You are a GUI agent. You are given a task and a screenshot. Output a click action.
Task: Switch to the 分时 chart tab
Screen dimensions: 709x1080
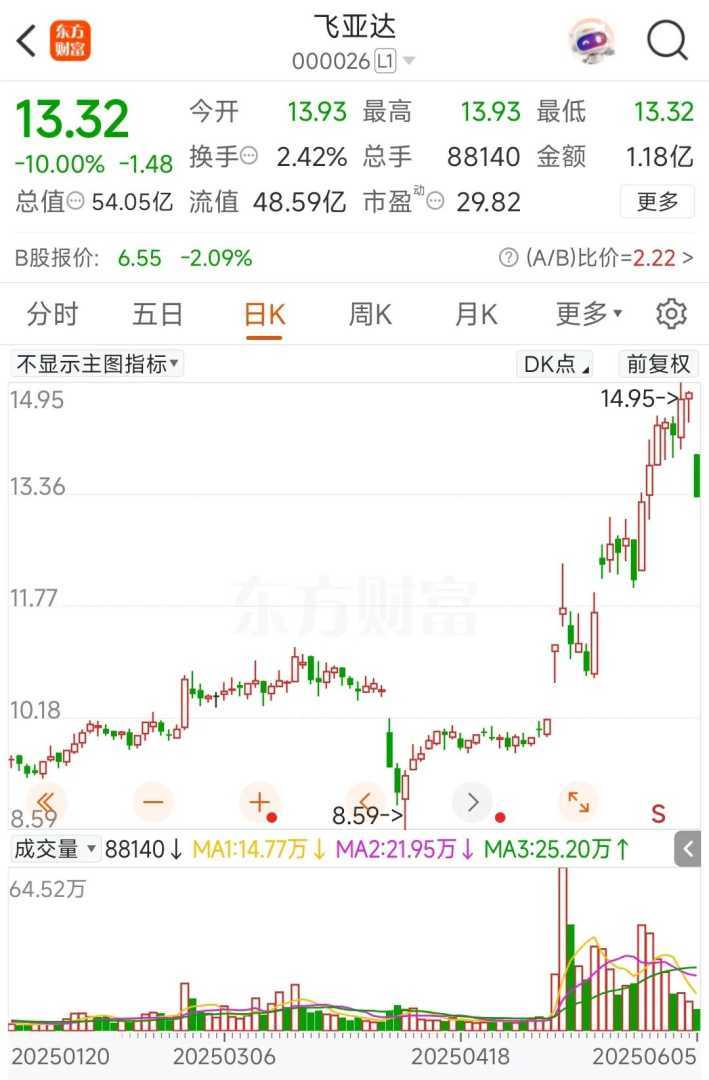pyautogui.click(x=52, y=315)
